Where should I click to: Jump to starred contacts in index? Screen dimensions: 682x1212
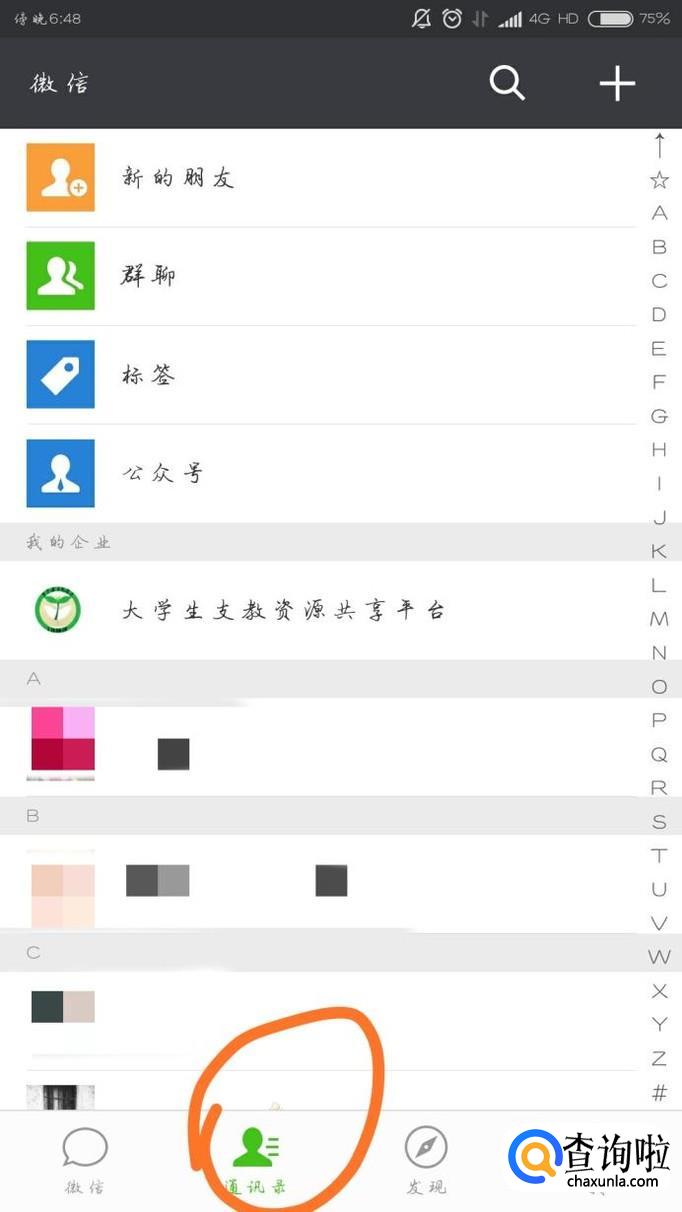659,180
